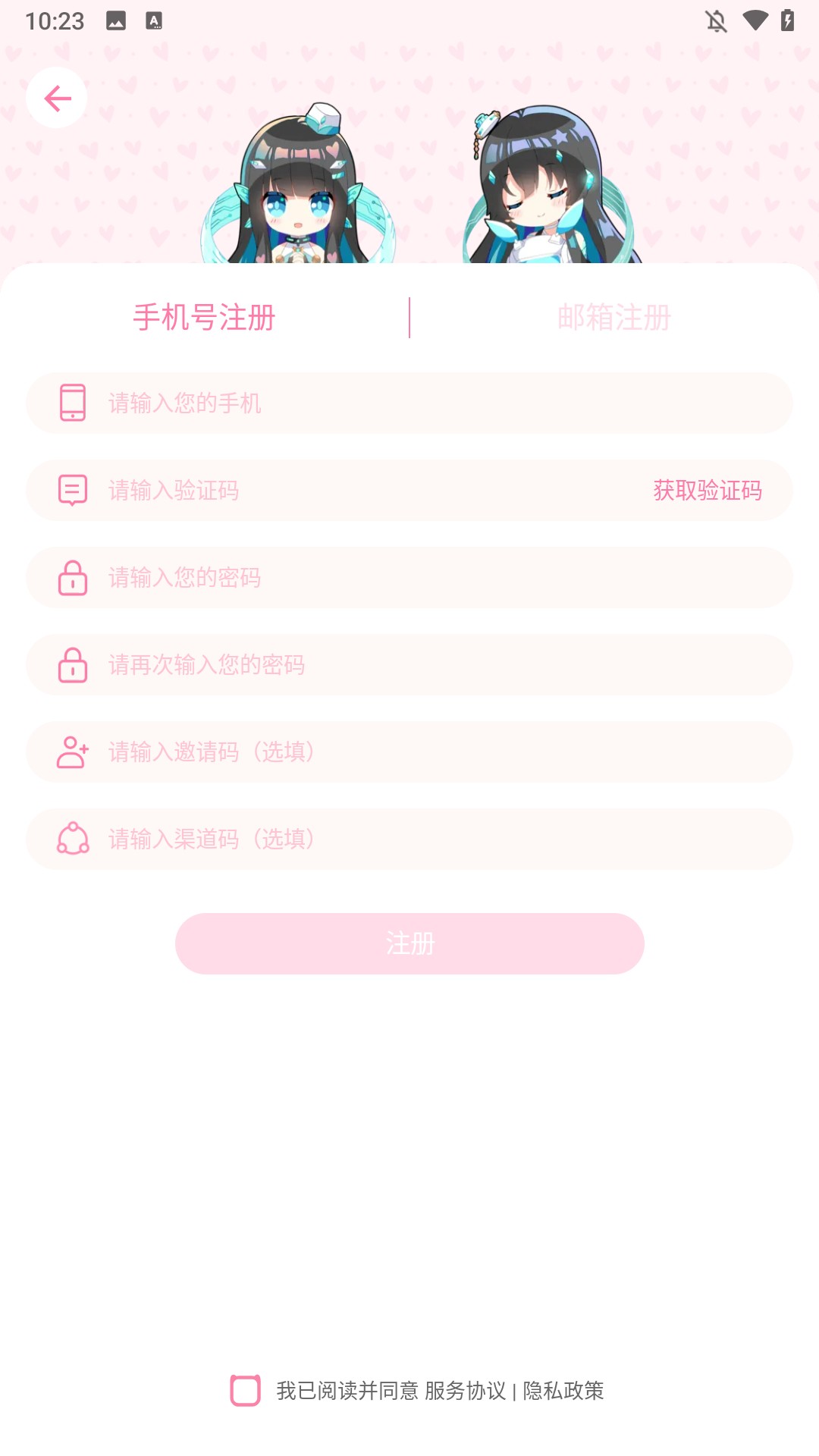Click the channel icon beside the channel code field
Image resolution: width=819 pixels, height=1456 pixels.
pos(72,839)
